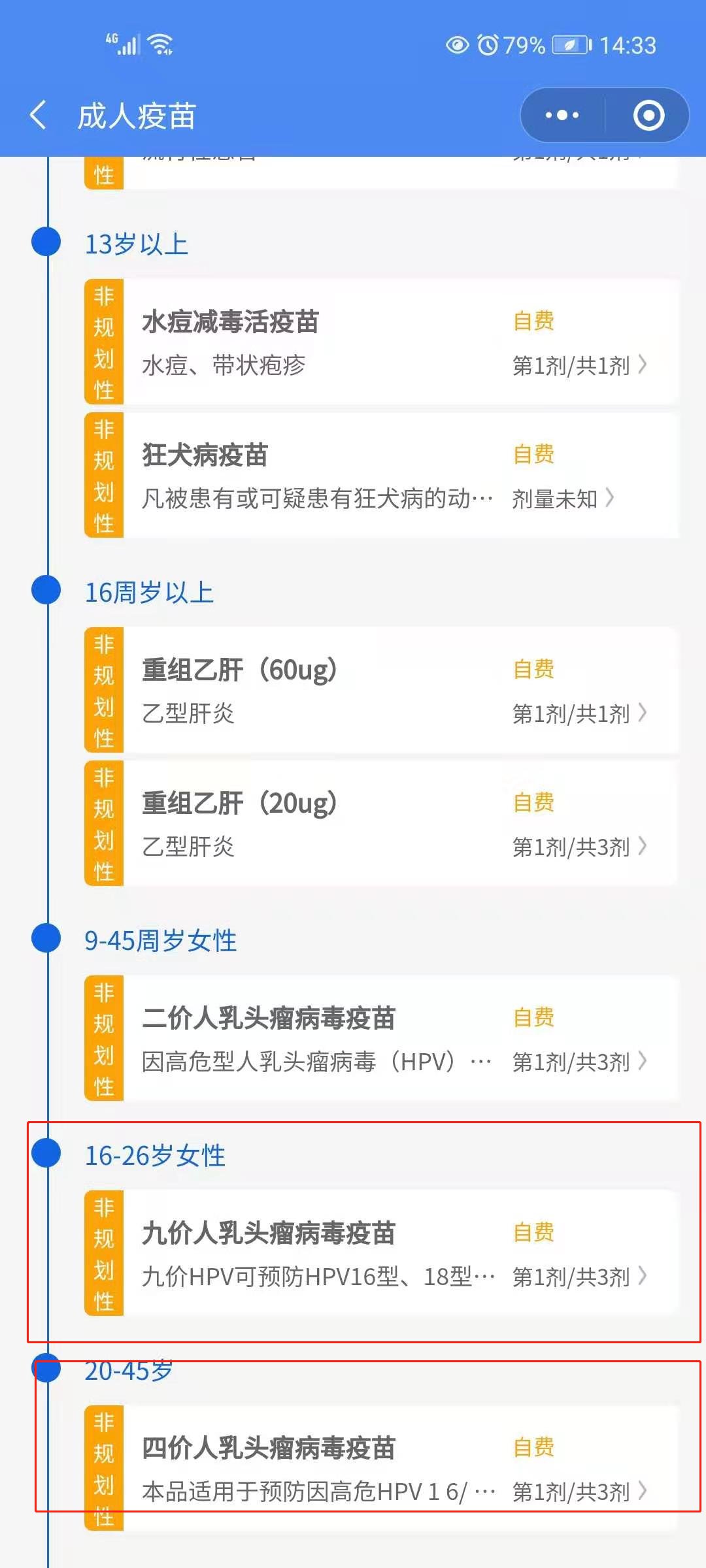The image size is (706, 1568).
Task: Close the mini program via circle button
Action: tap(648, 116)
